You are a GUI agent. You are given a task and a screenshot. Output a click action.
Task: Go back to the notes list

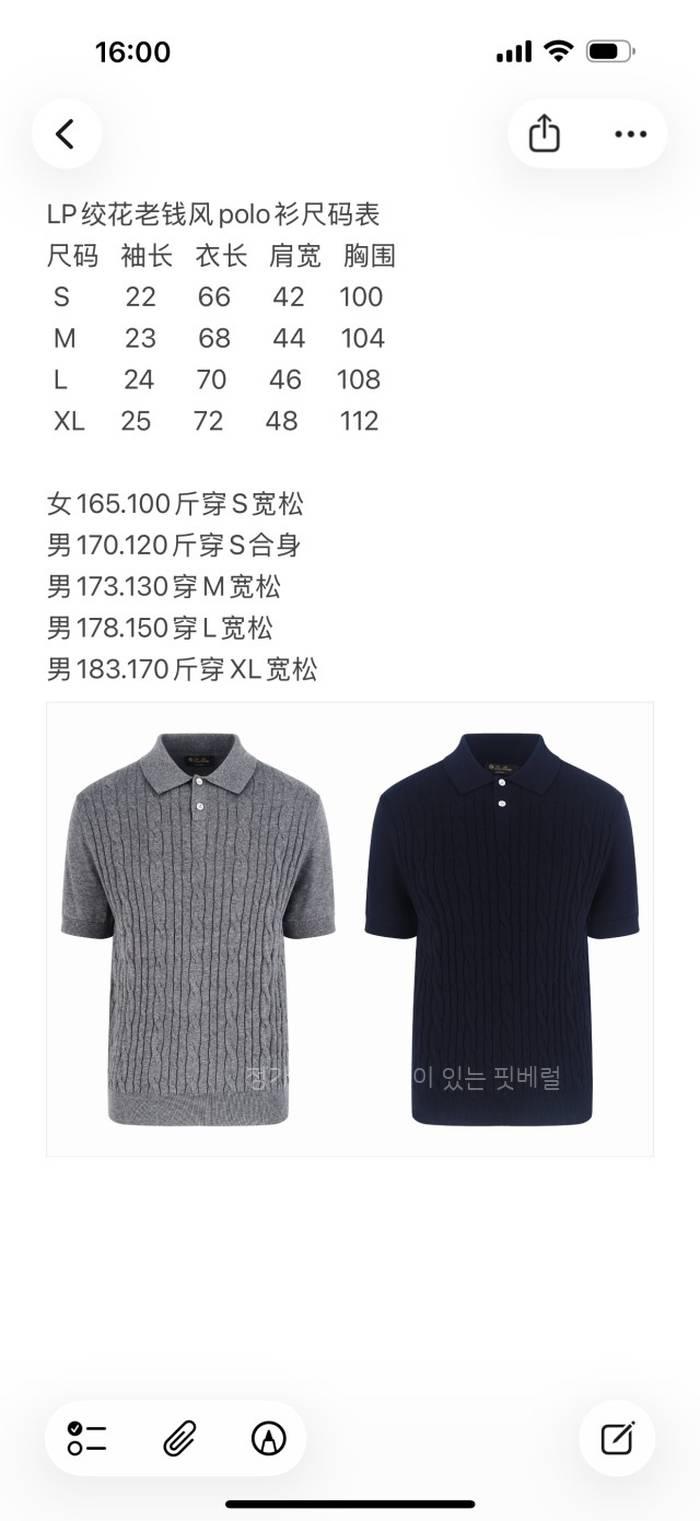pos(66,134)
